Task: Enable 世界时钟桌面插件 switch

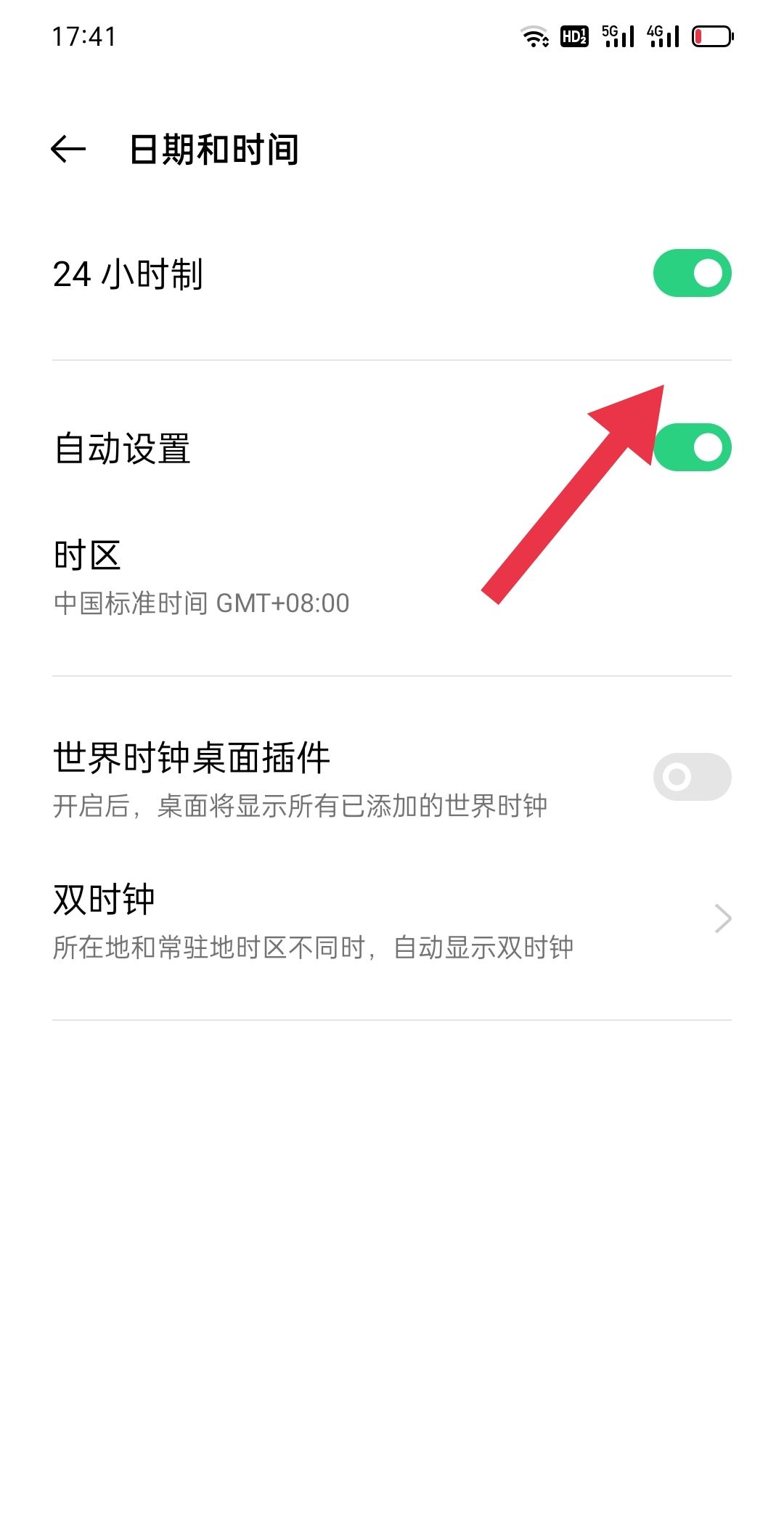Action: point(692,777)
